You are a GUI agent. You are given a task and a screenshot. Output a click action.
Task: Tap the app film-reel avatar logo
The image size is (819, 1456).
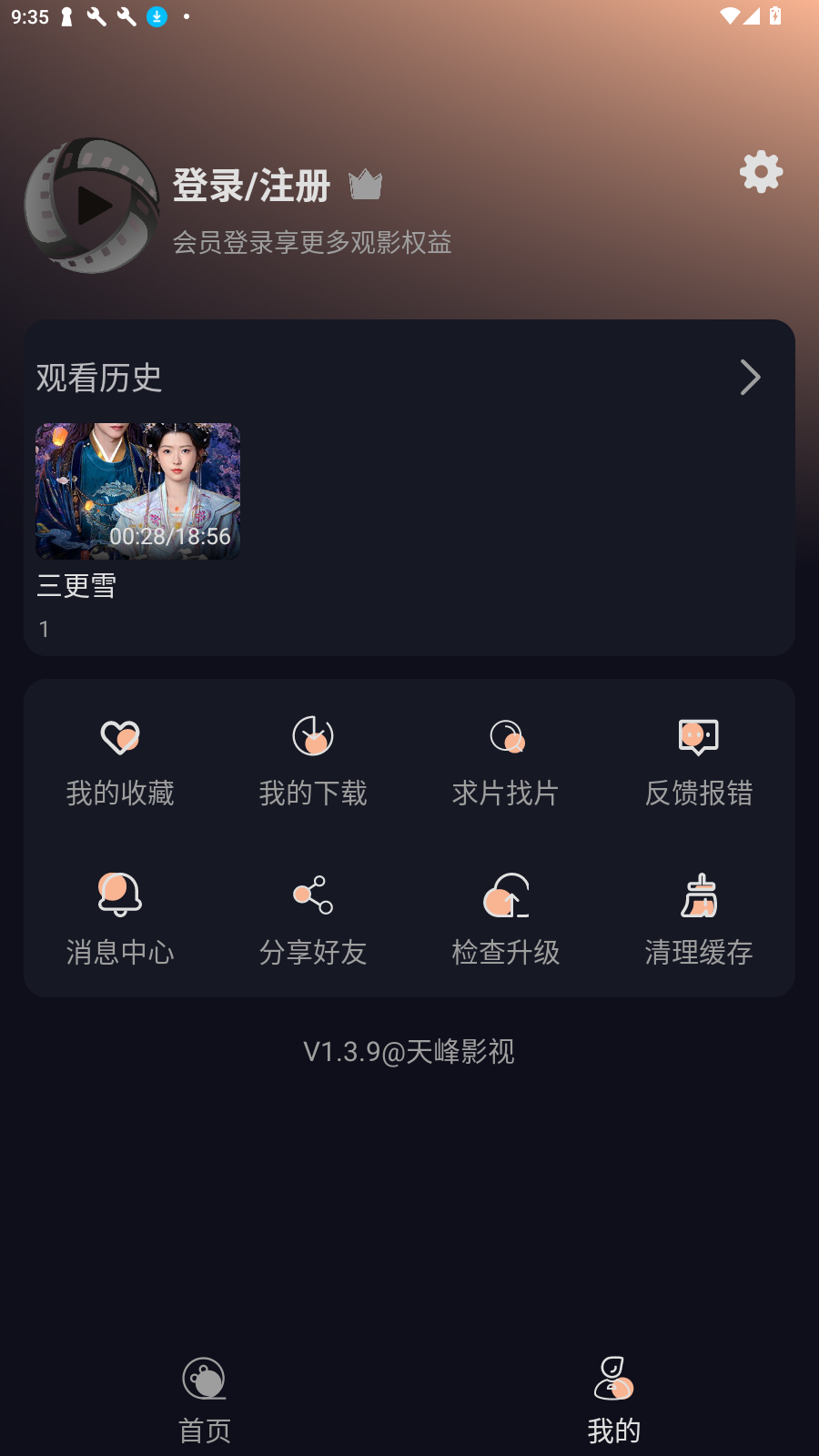pyautogui.click(x=91, y=206)
